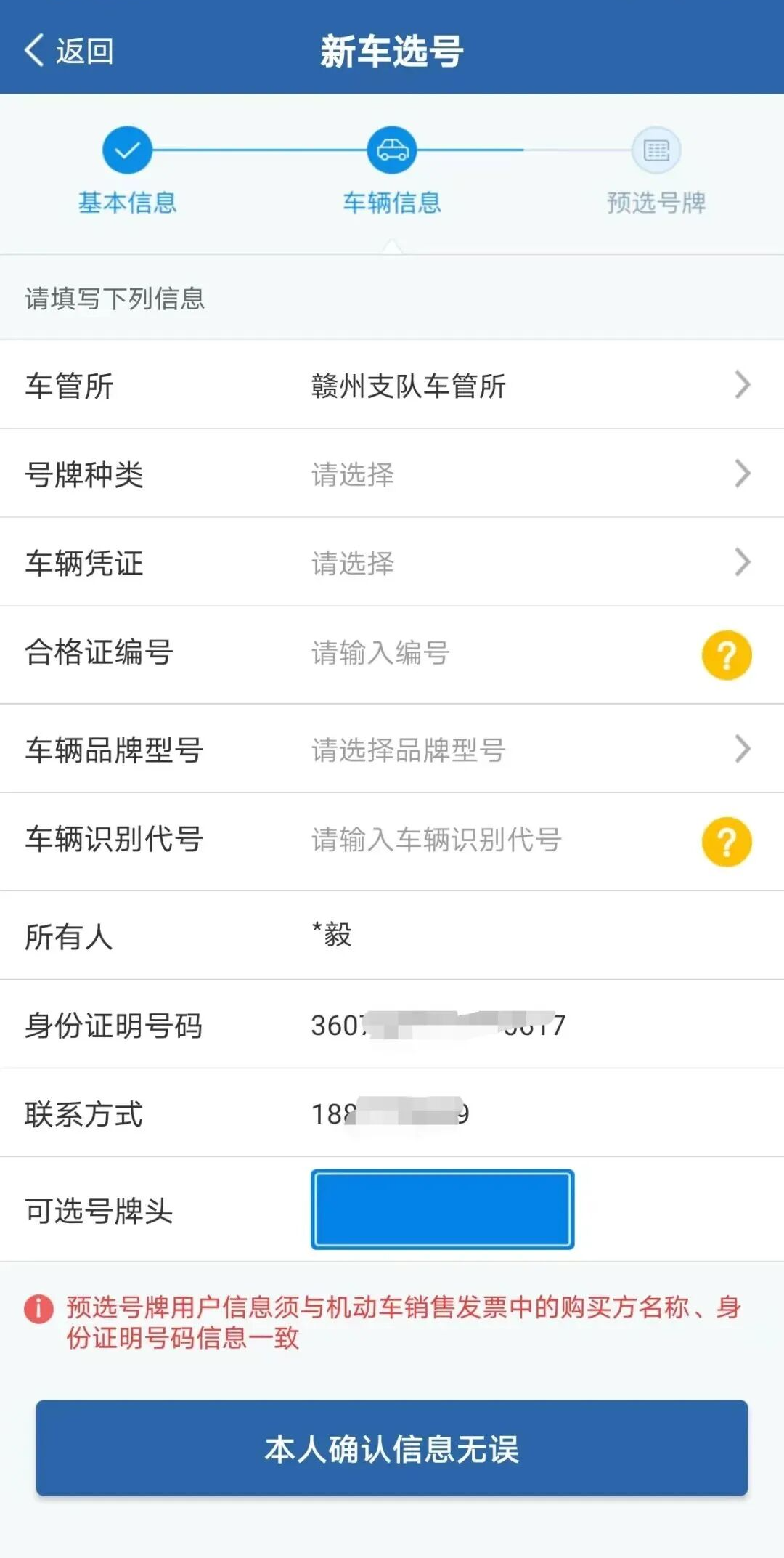784x1558 pixels.
Task: Open help icon for 车辆识别代号
Action: click(727, 842)
